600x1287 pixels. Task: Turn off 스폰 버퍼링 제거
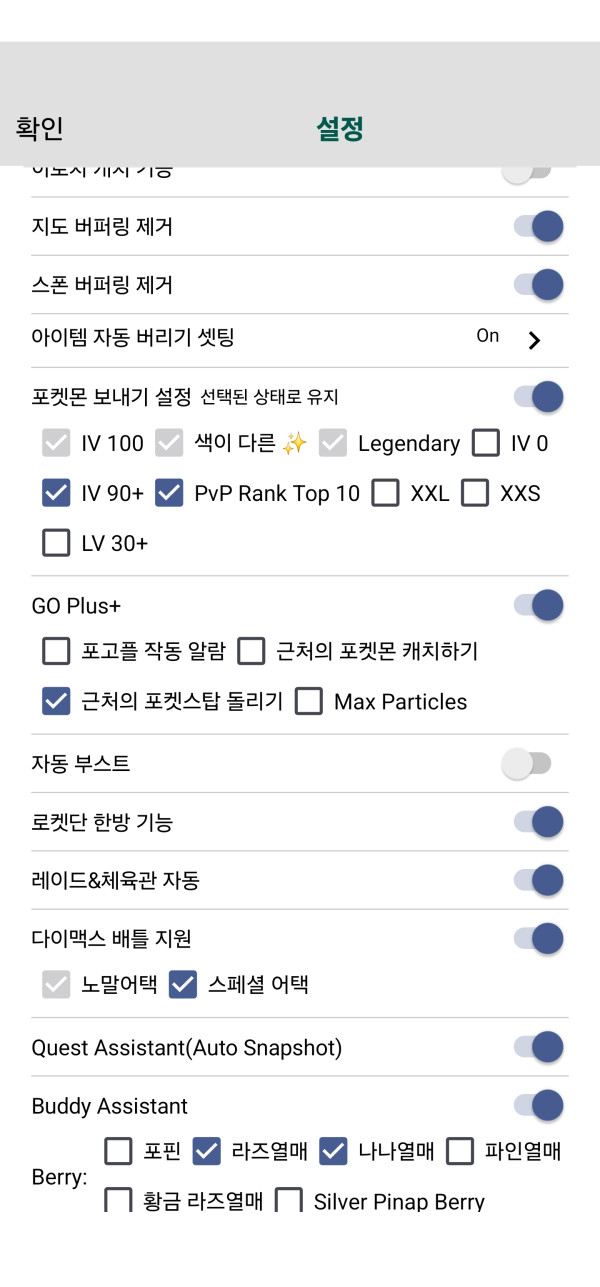click(539, 285)
